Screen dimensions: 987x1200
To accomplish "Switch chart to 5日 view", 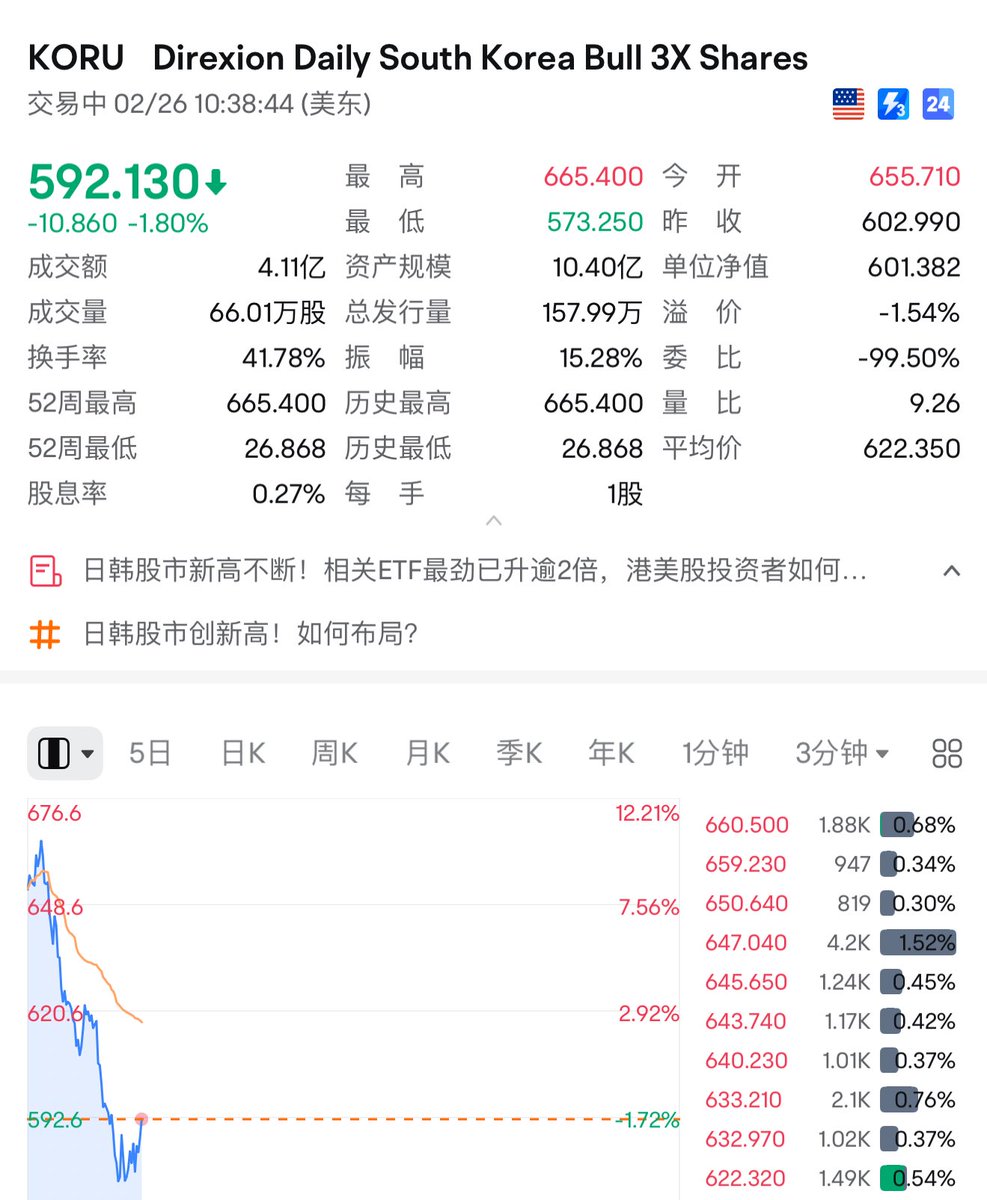I will tap(150, 753).
